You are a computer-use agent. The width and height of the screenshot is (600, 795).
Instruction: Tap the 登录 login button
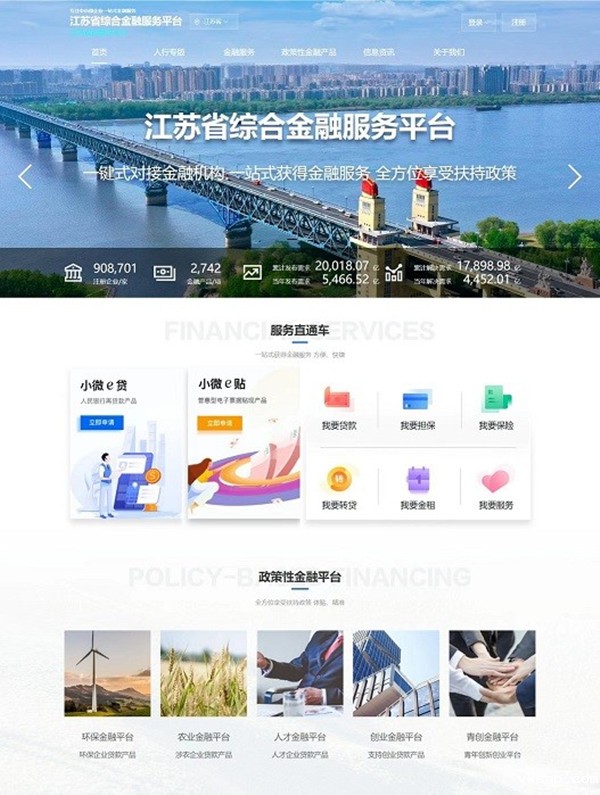pyautogui.click(x=478, y=21)
